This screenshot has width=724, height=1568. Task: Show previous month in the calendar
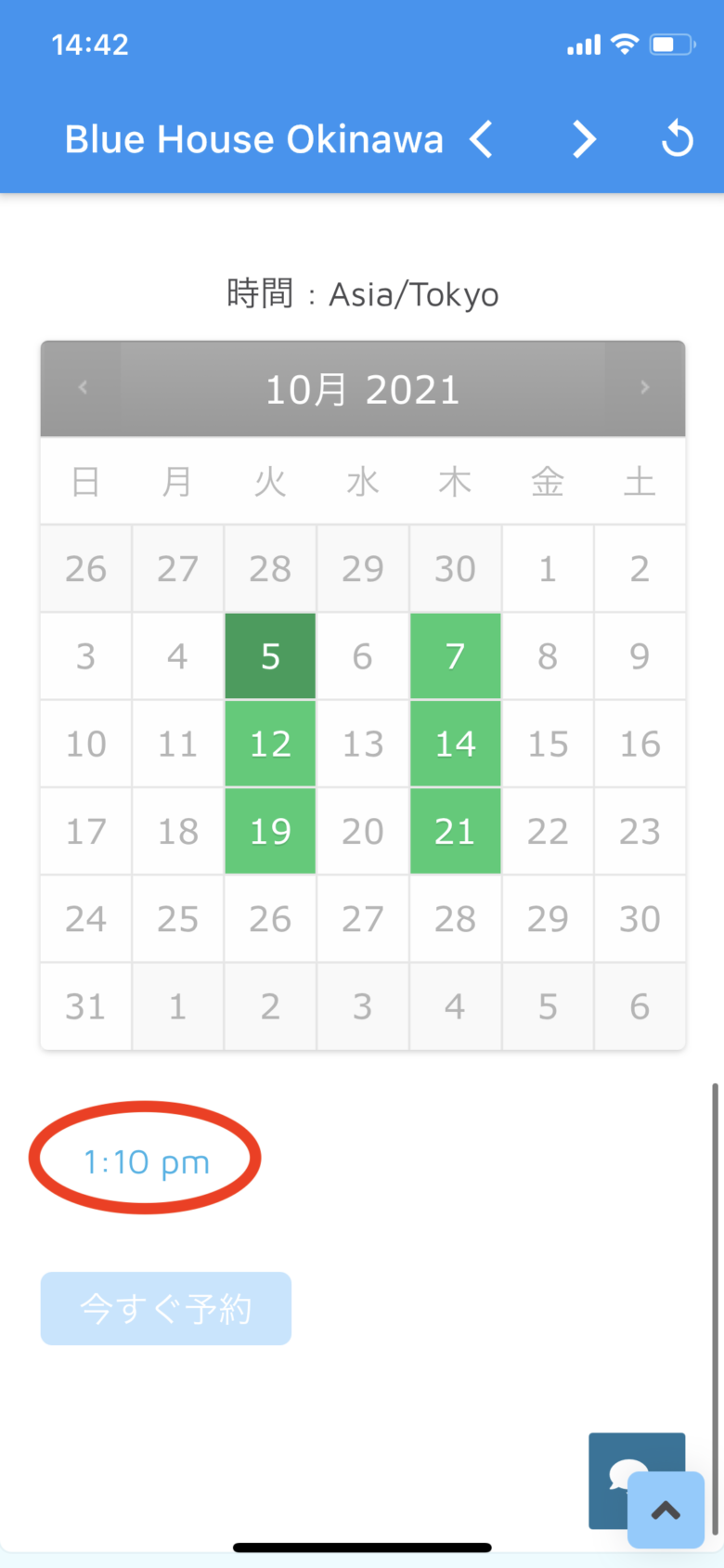83,388
